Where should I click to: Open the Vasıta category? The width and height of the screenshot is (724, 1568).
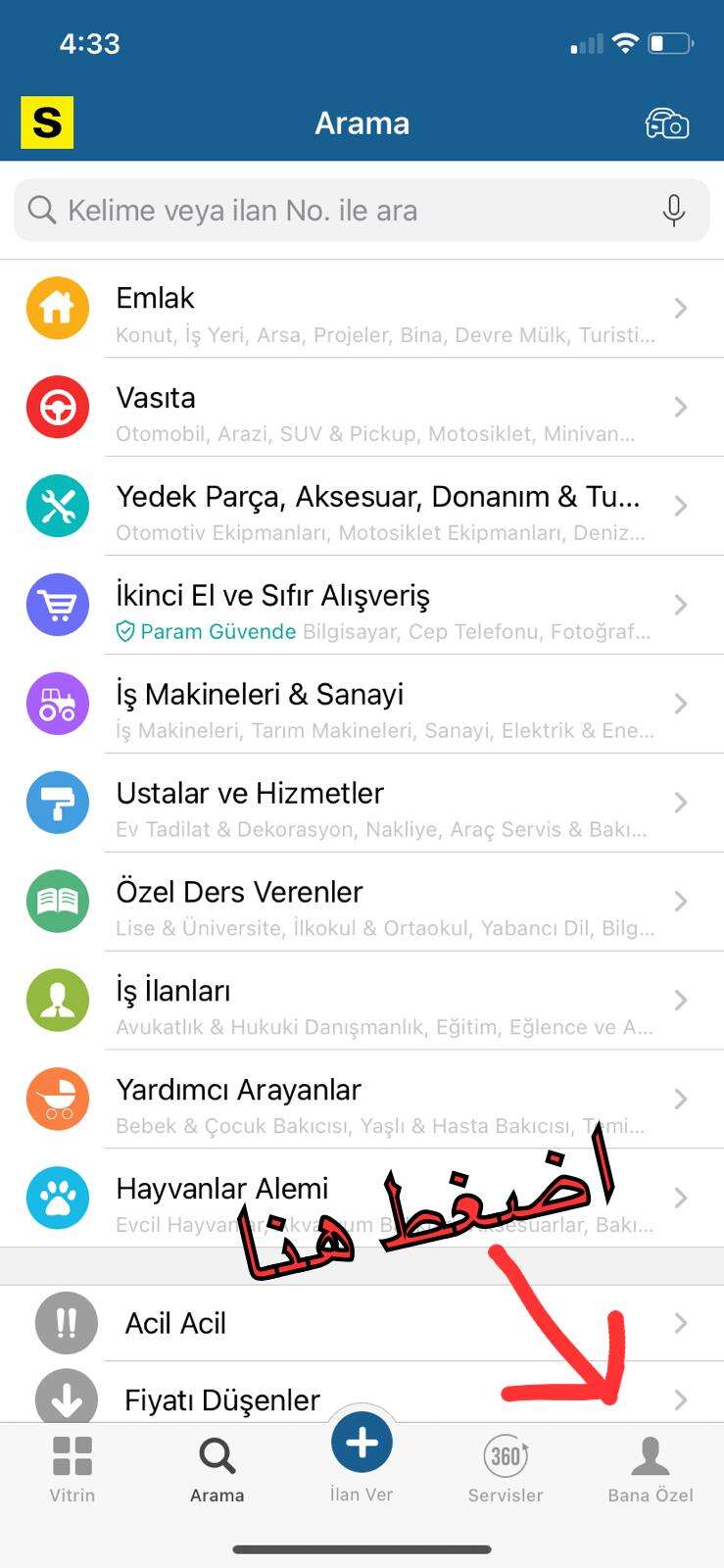(362, 408)
